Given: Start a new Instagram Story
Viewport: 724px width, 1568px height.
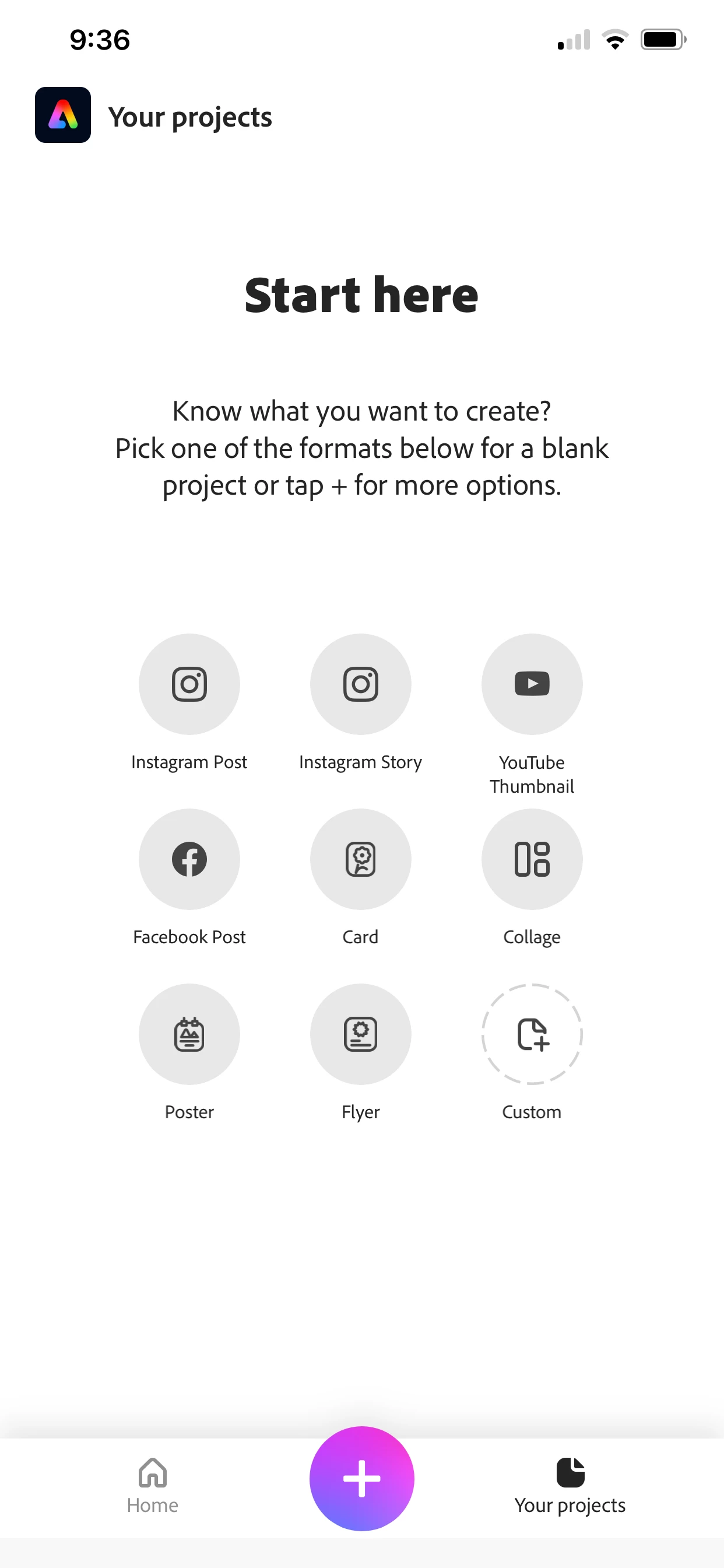Looking at the screenshot, I should point(361,684).
